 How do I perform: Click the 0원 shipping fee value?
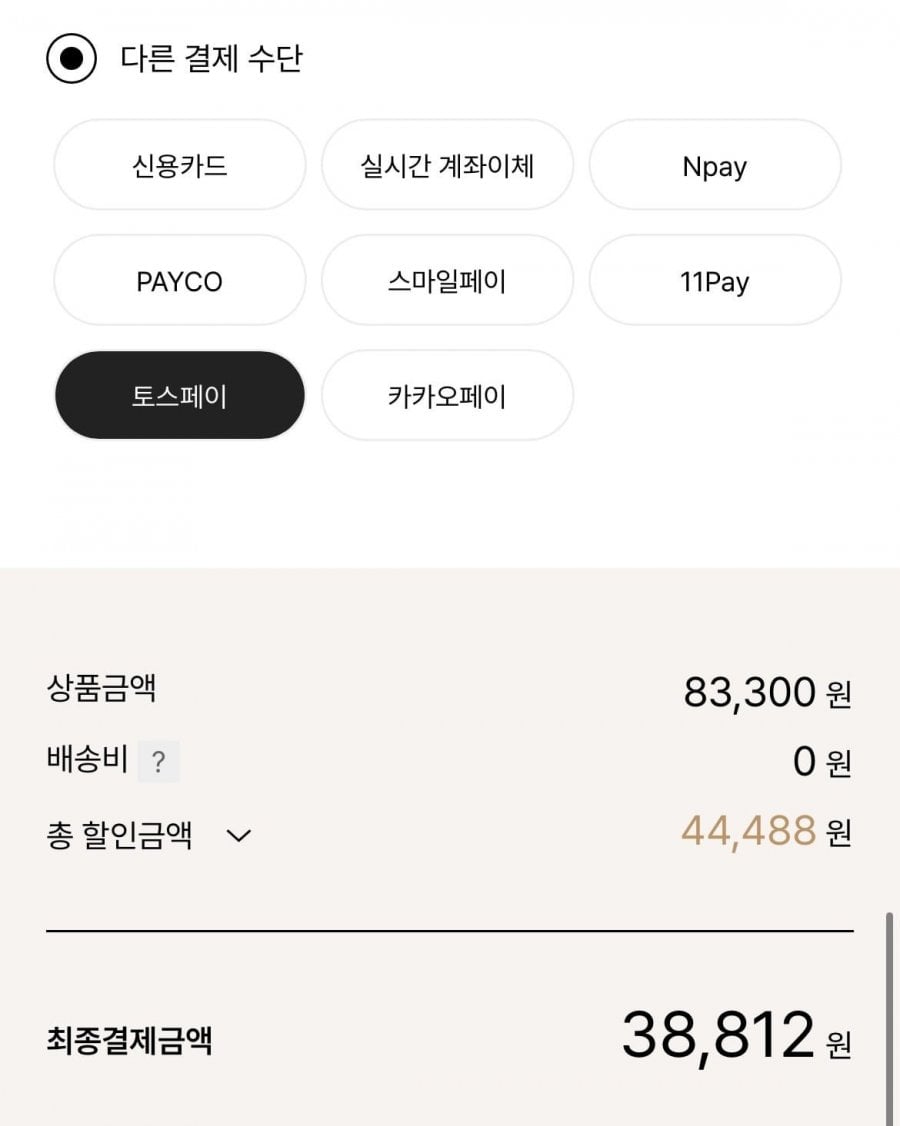[819, 761]
